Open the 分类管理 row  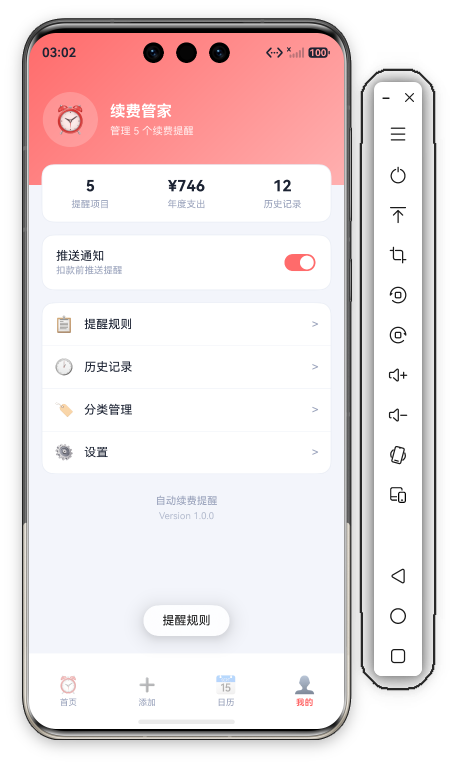point(187,410)
